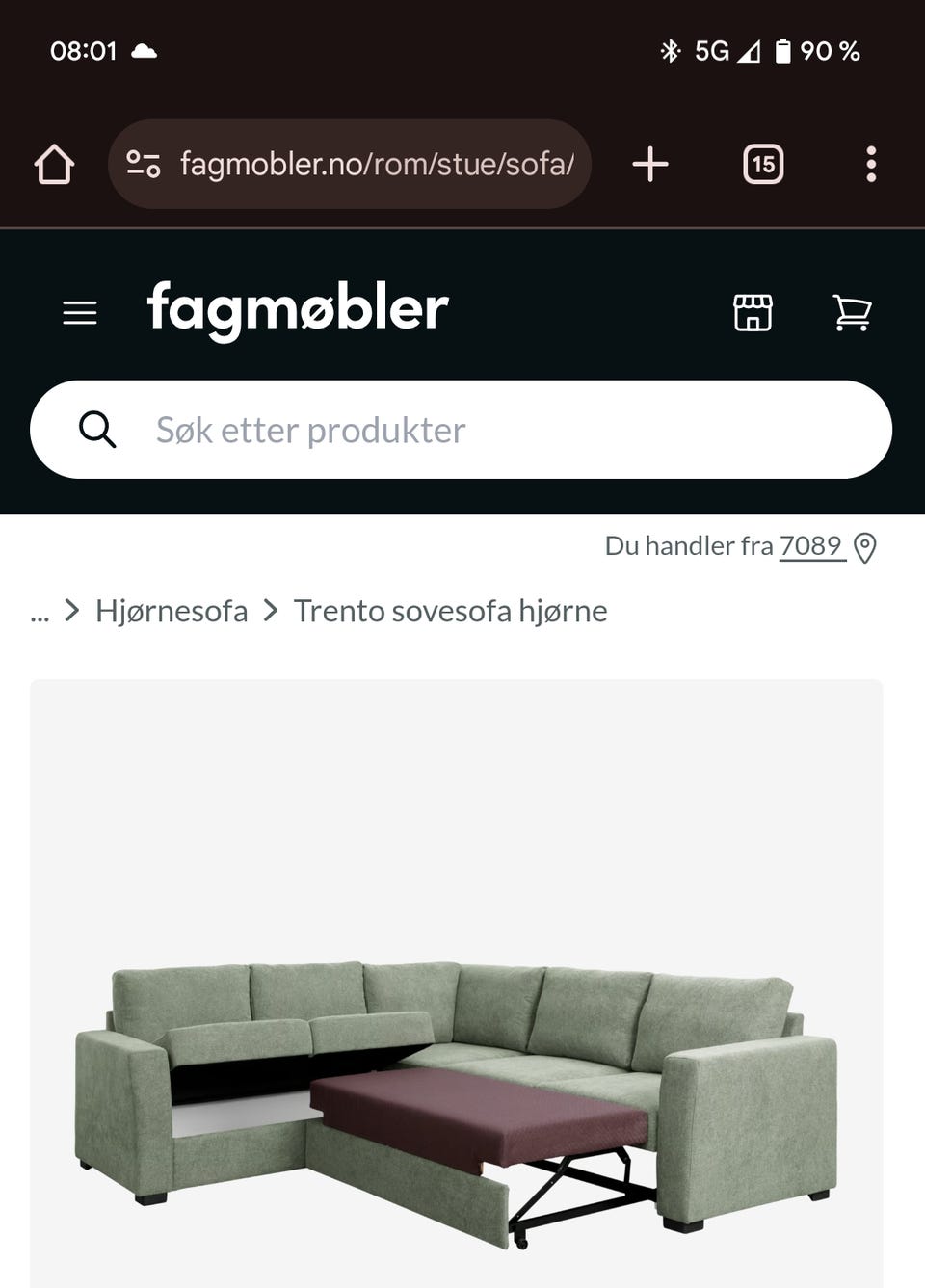This screenshot has width=925, height=1288.
Task: Tap the address bar showing fagmobler.no
Action: coord(381,163)
